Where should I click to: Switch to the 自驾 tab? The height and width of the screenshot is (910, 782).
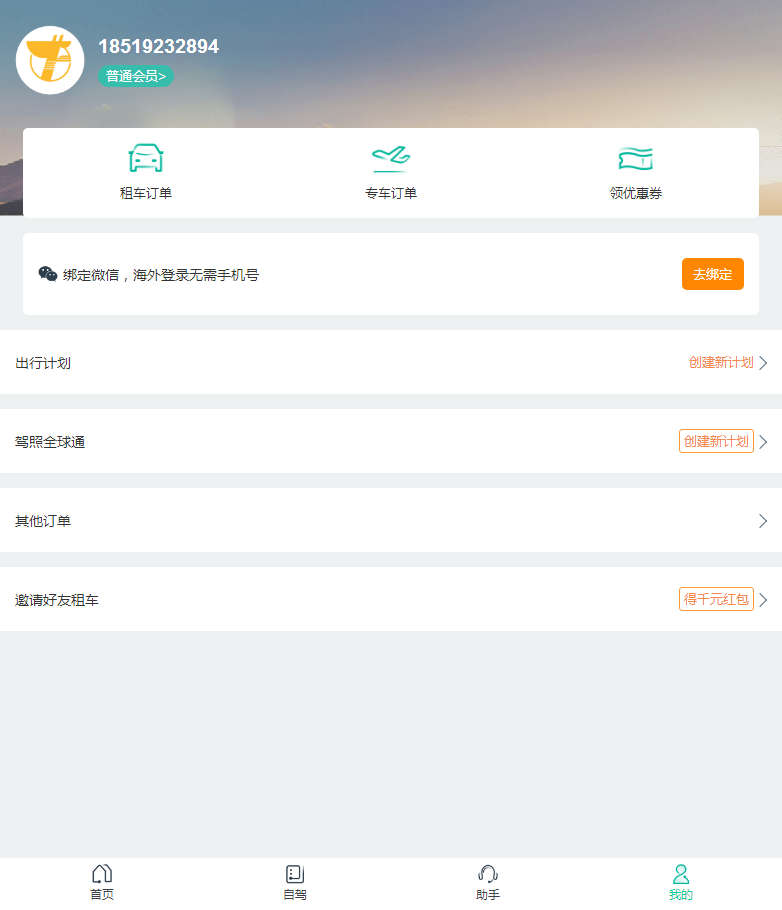point(295,883)
